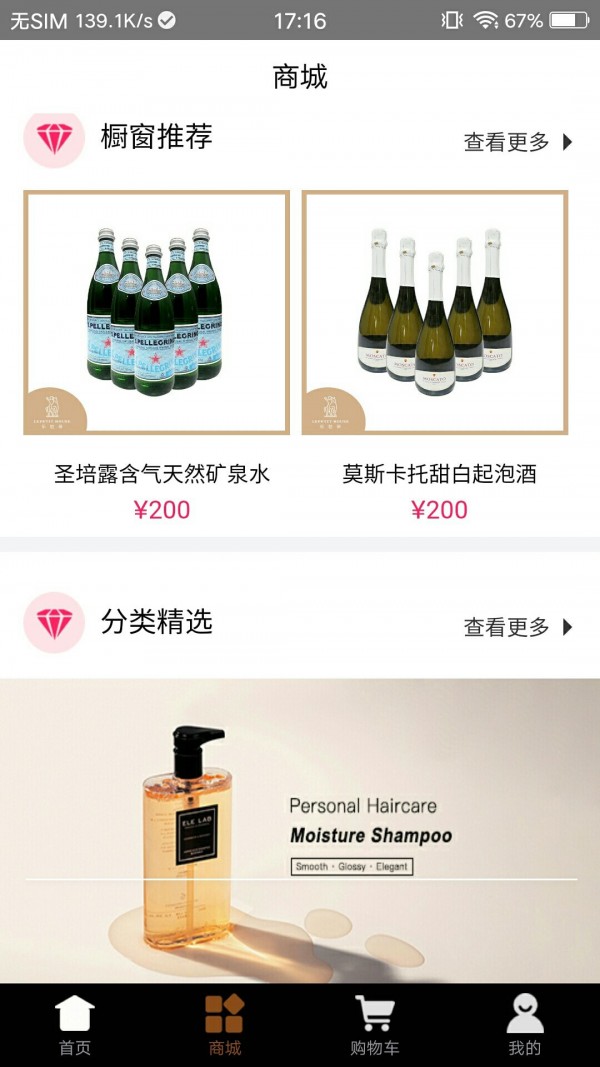
Task: Switch to the 首页 tab
Action: click(75, 1025)
